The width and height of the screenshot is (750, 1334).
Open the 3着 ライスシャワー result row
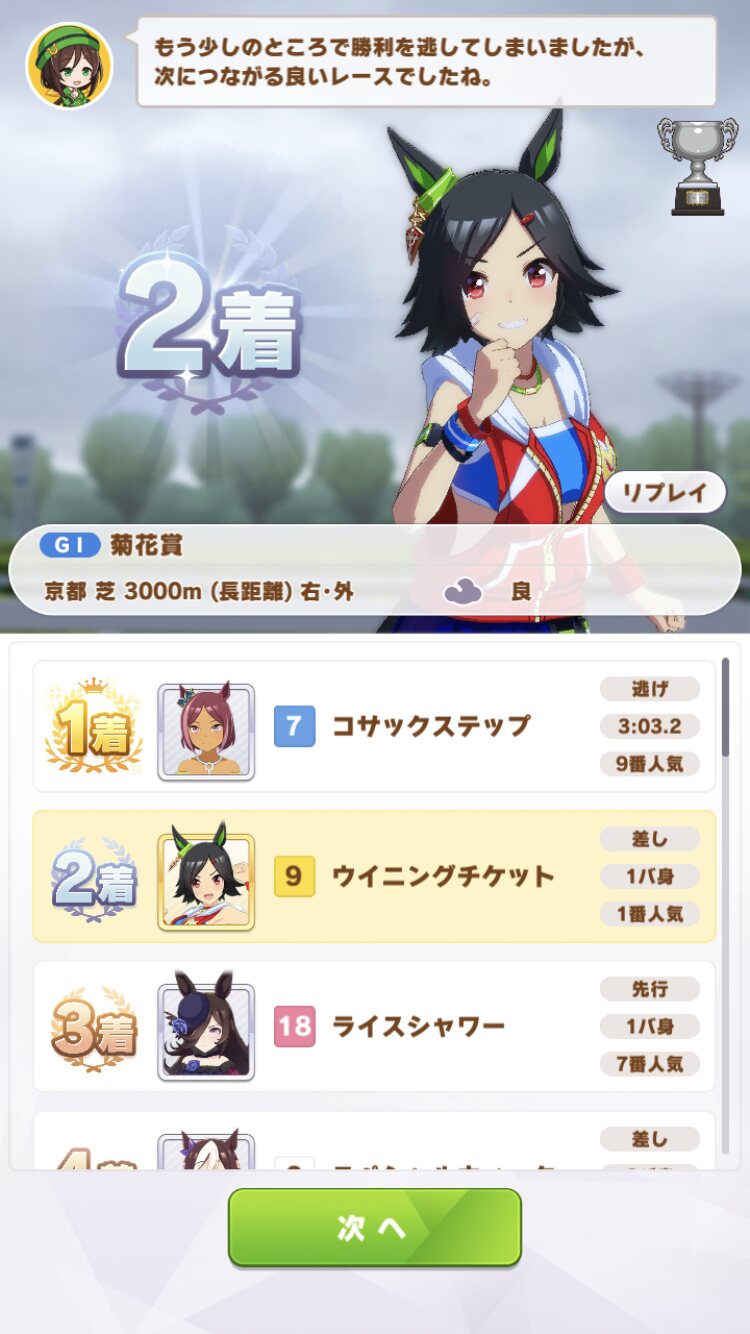(x=375, y=1026)
